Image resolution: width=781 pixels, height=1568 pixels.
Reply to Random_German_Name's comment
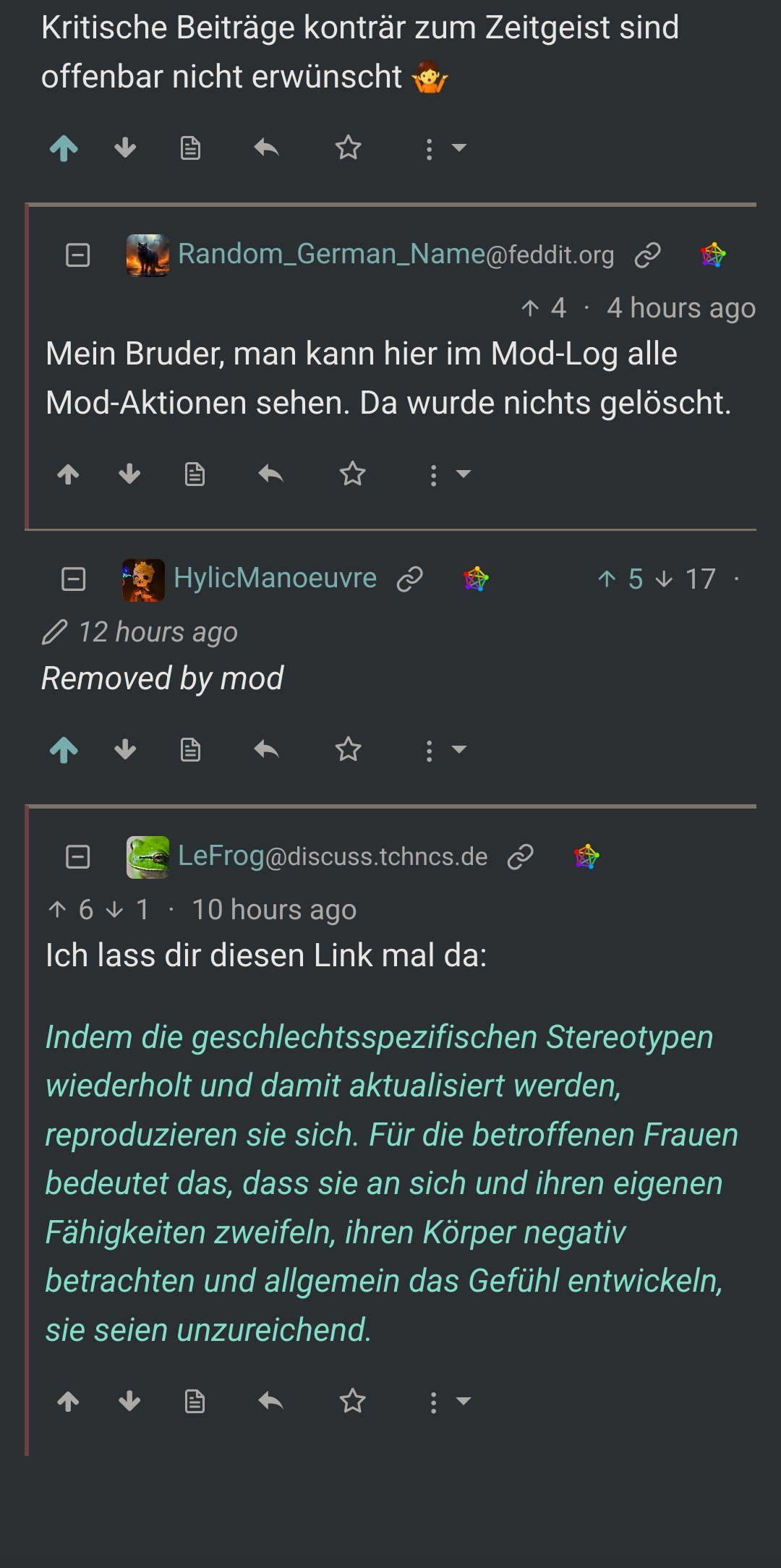click(x=270, y=474)
